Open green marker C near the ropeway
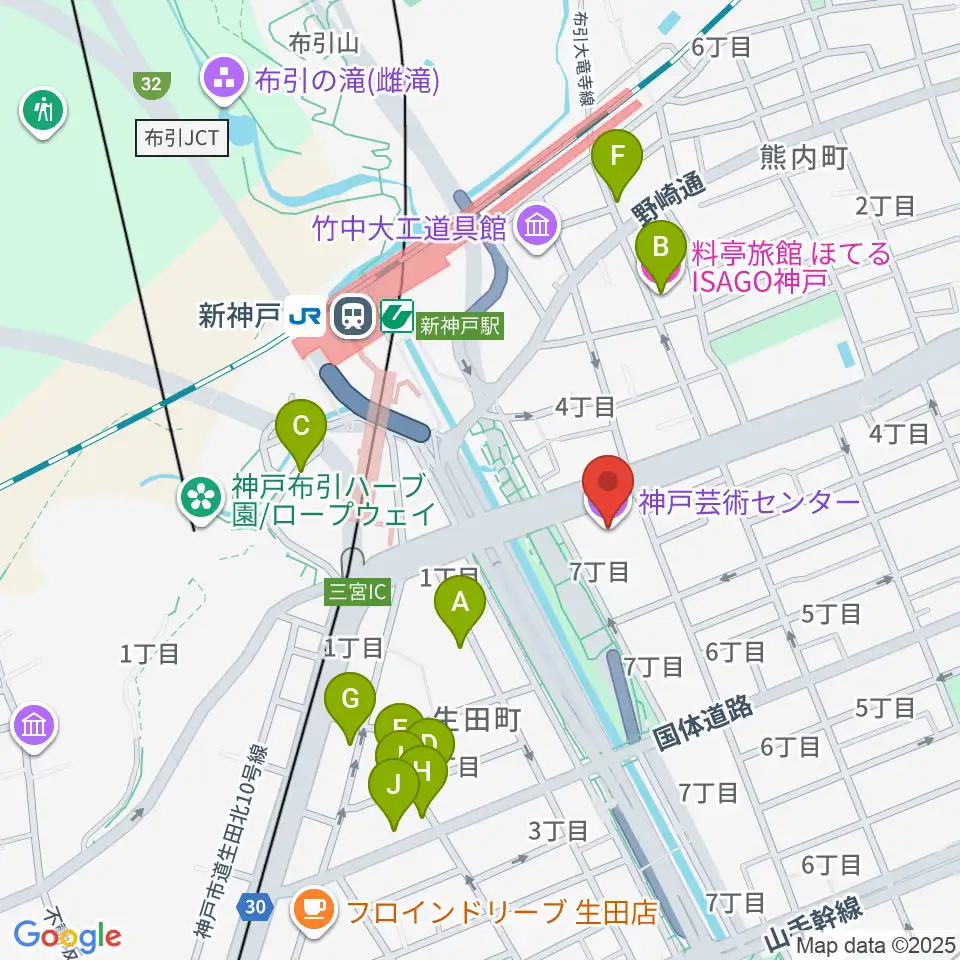Screen dimensions: 960x960 pyautogui.click(x=301, y=434)
